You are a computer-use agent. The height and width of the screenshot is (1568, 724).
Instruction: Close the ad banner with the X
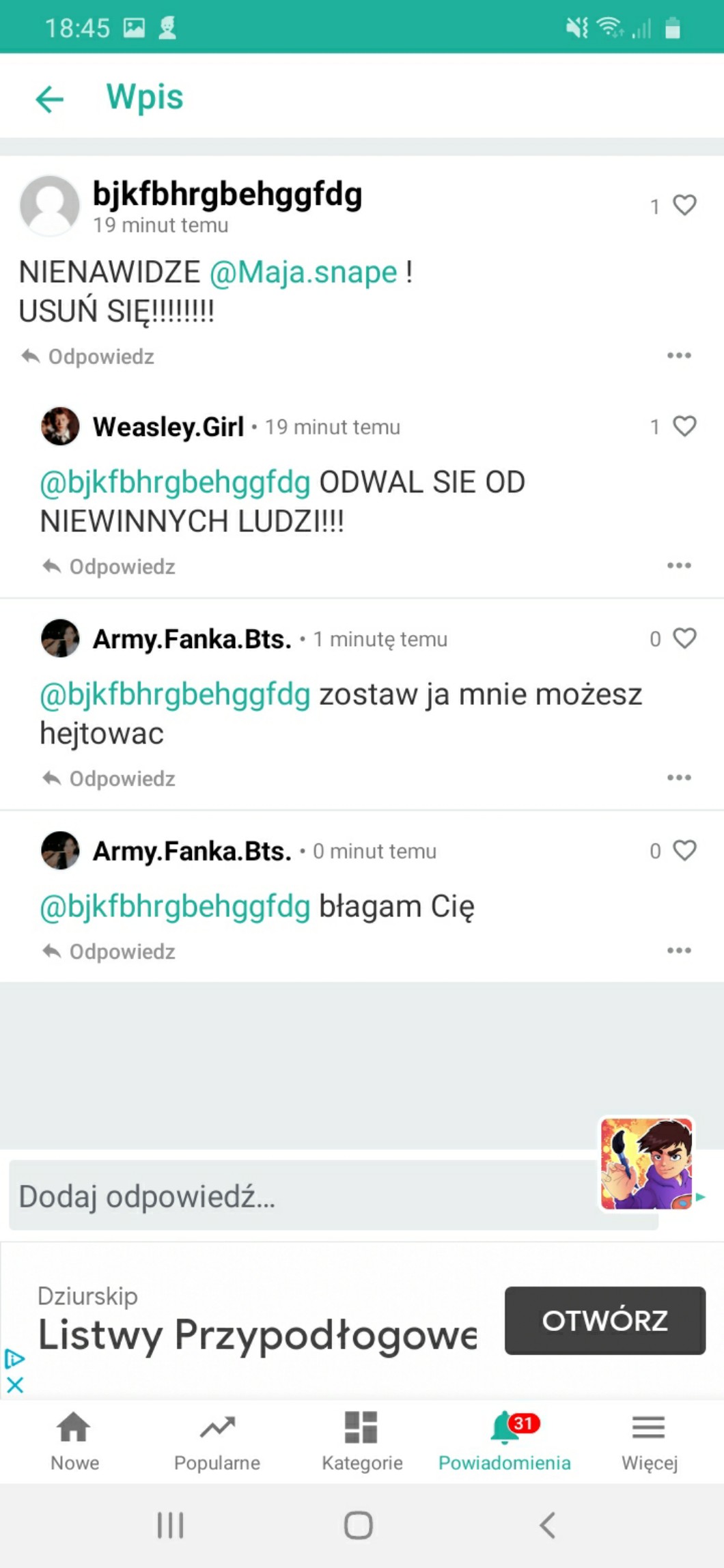coord(15,1385)
